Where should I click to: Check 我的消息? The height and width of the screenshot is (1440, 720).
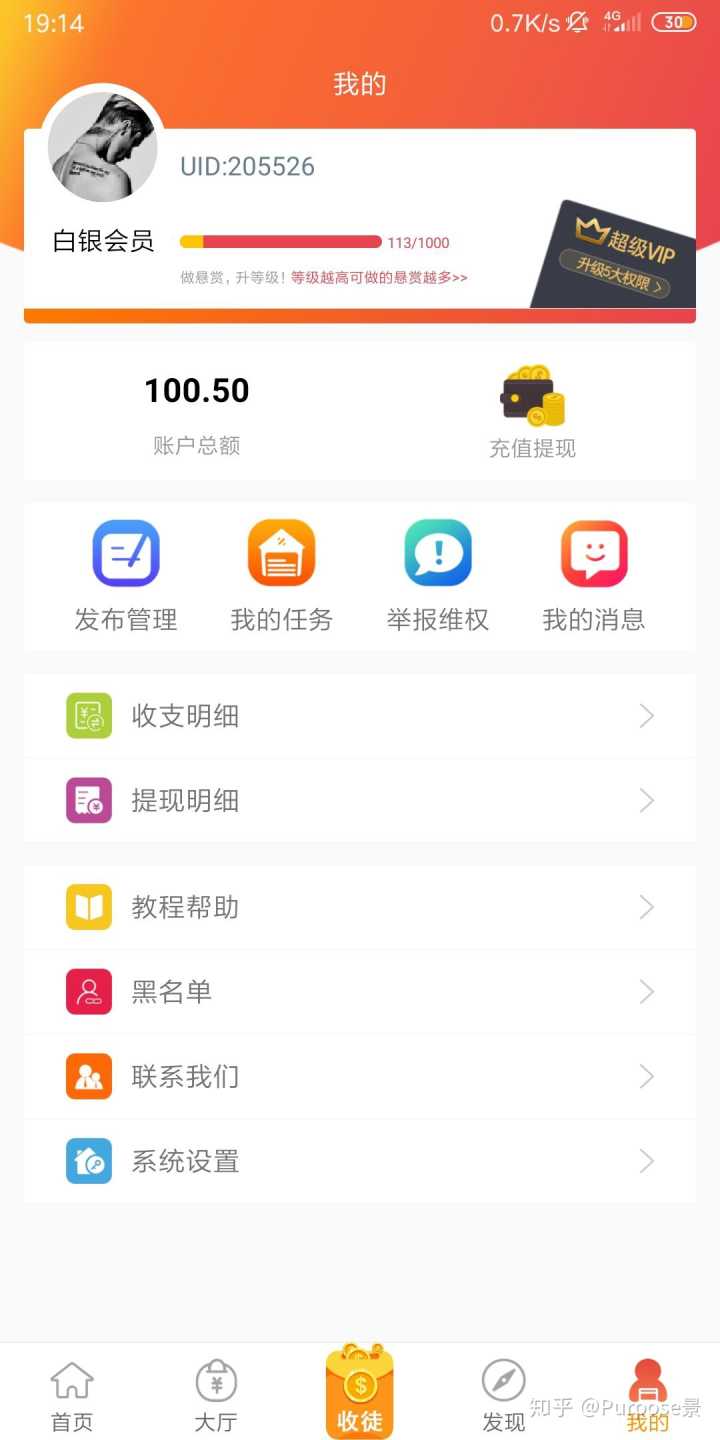tap(594, 576)
